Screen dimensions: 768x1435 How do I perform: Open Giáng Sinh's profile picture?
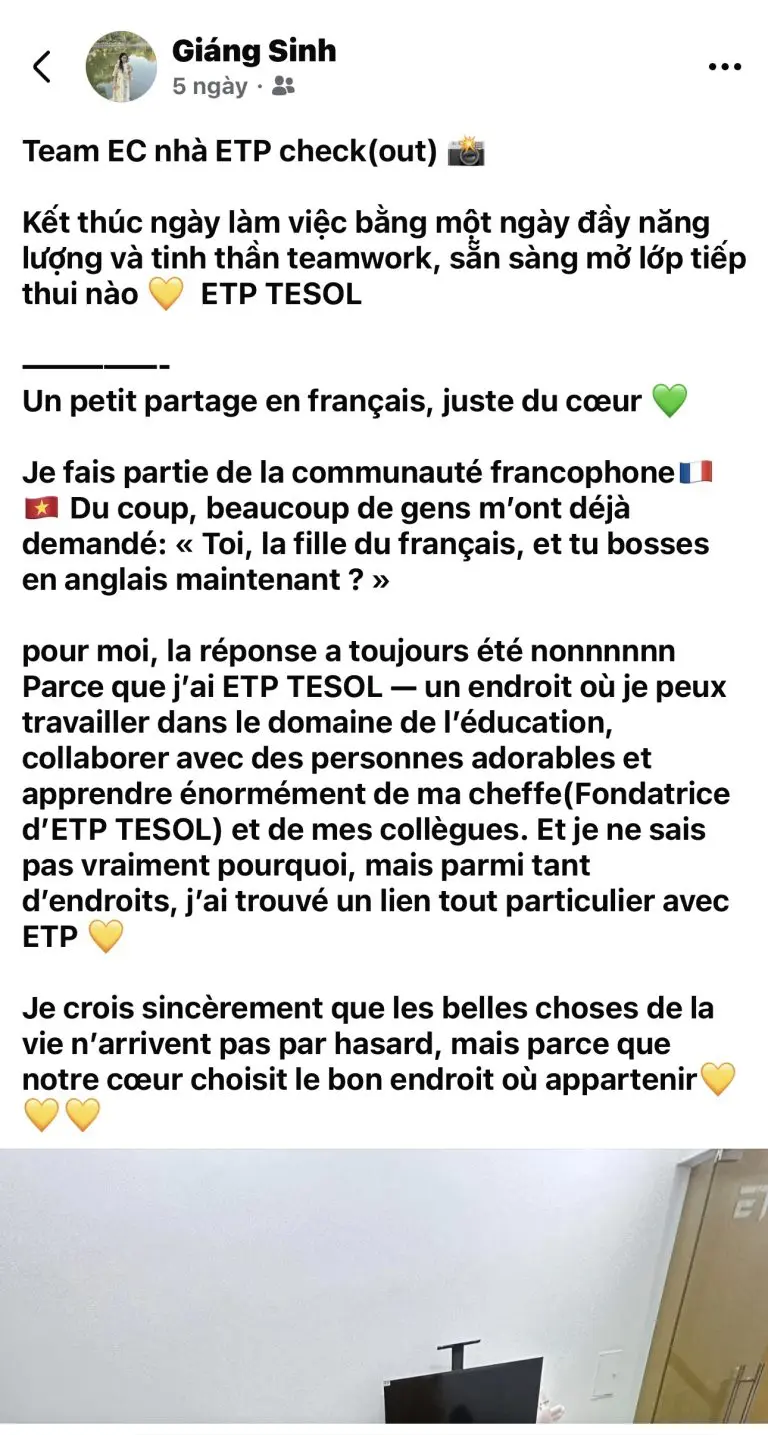(x=122, y=67)
